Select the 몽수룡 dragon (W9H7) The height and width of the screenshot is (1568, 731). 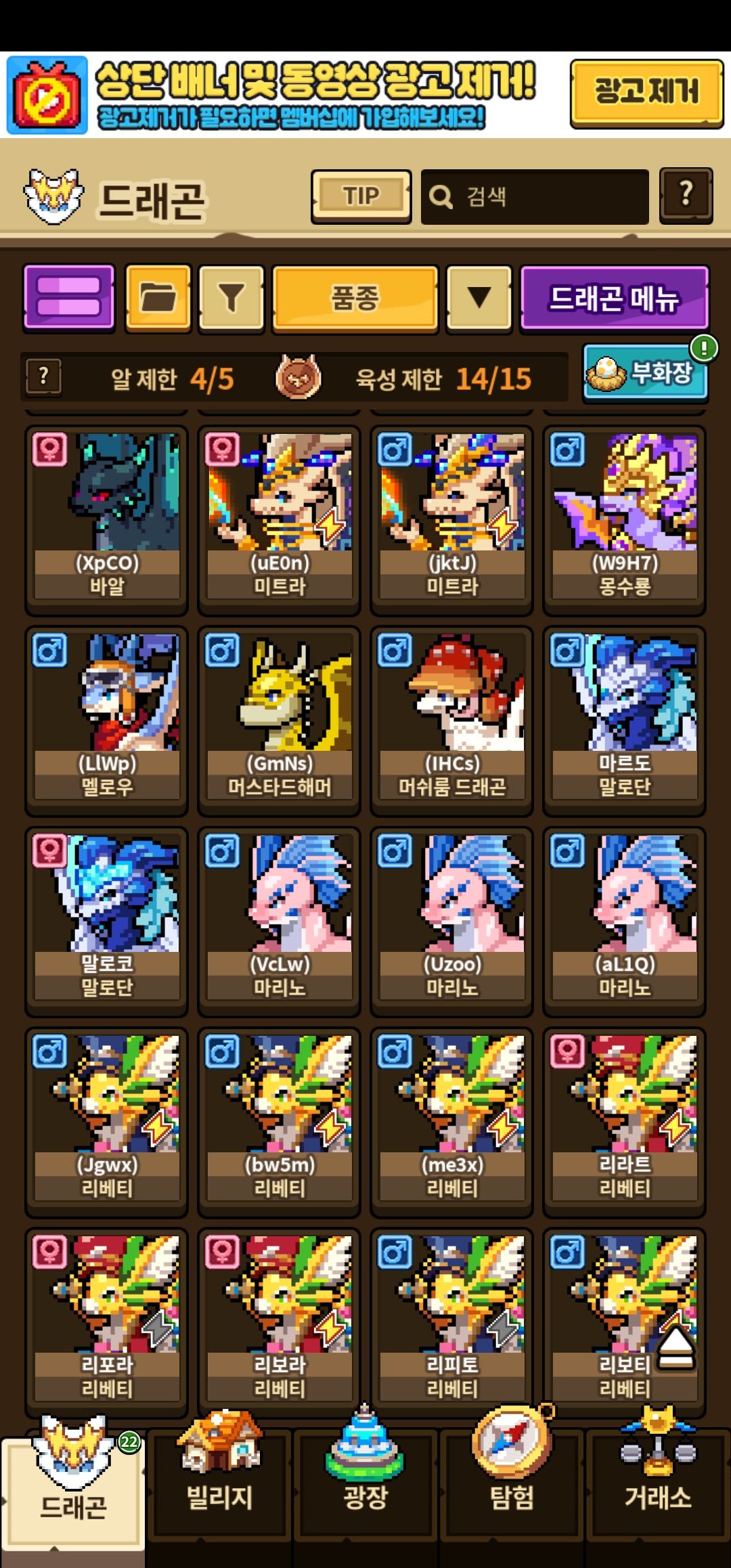[624, 520]
